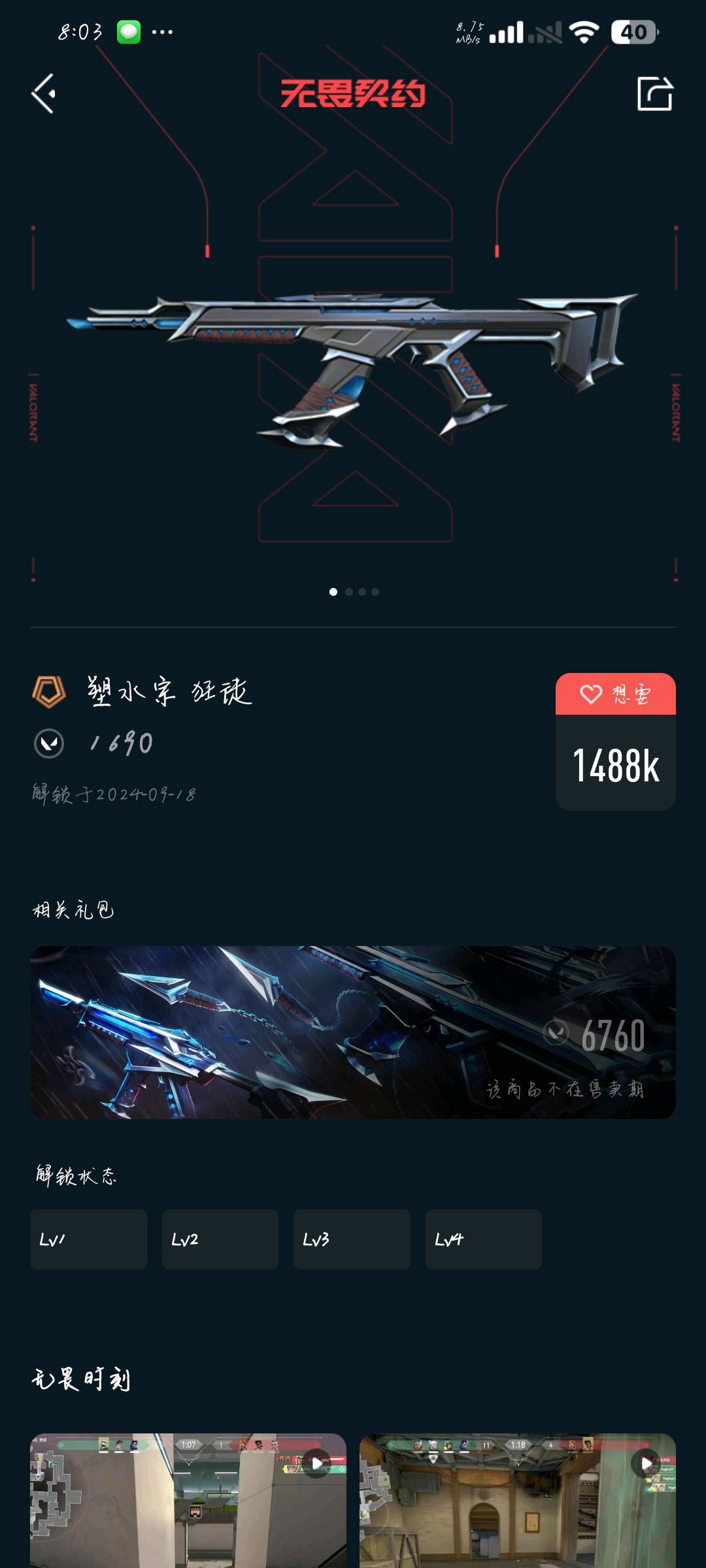Image resolution: width=706 pixels, height=1568 pixels.
Task: Select the Lv4 unlock level
Action: pos(484,1239)
